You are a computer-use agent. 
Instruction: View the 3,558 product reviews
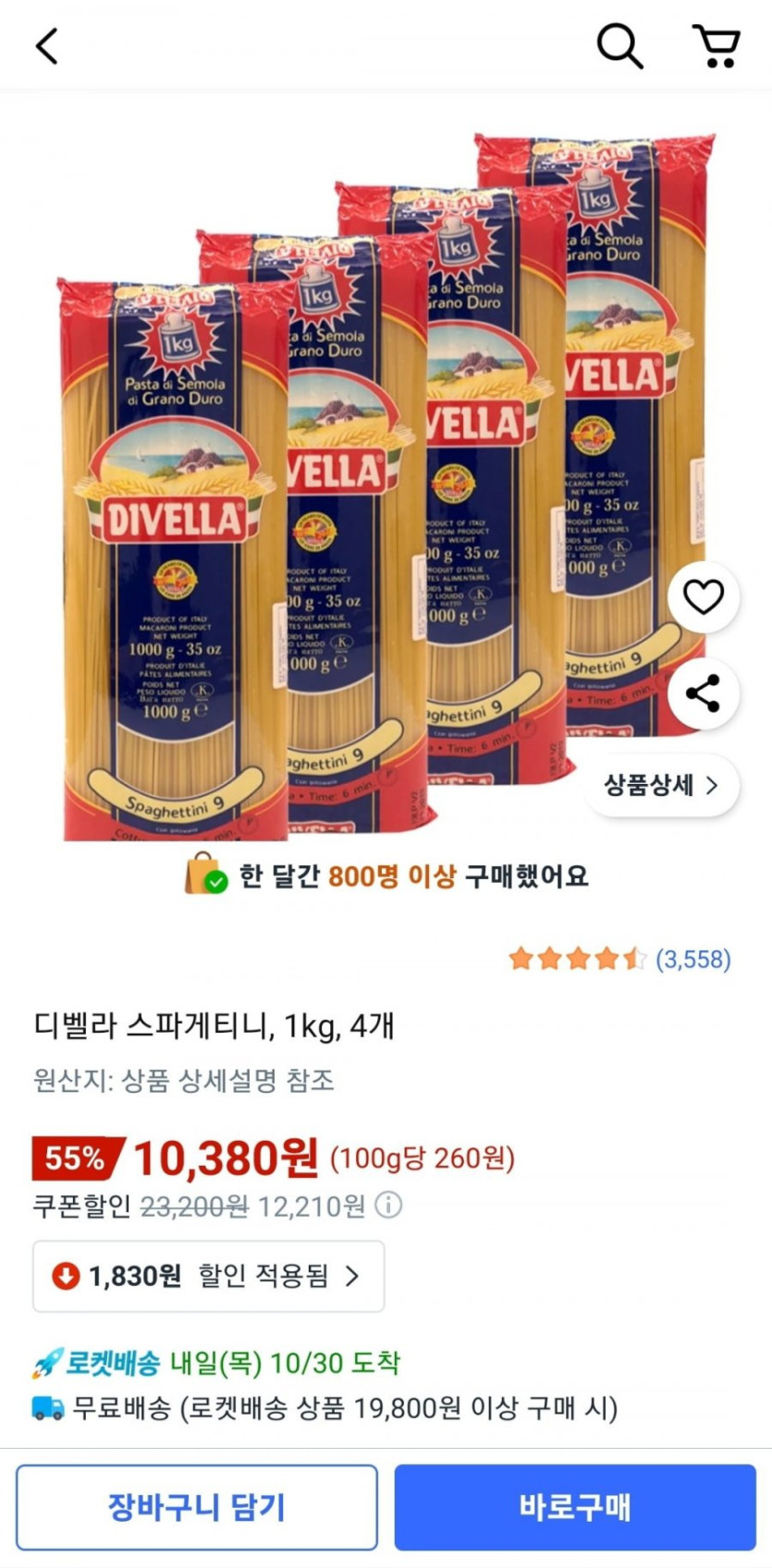click(692, 959)
